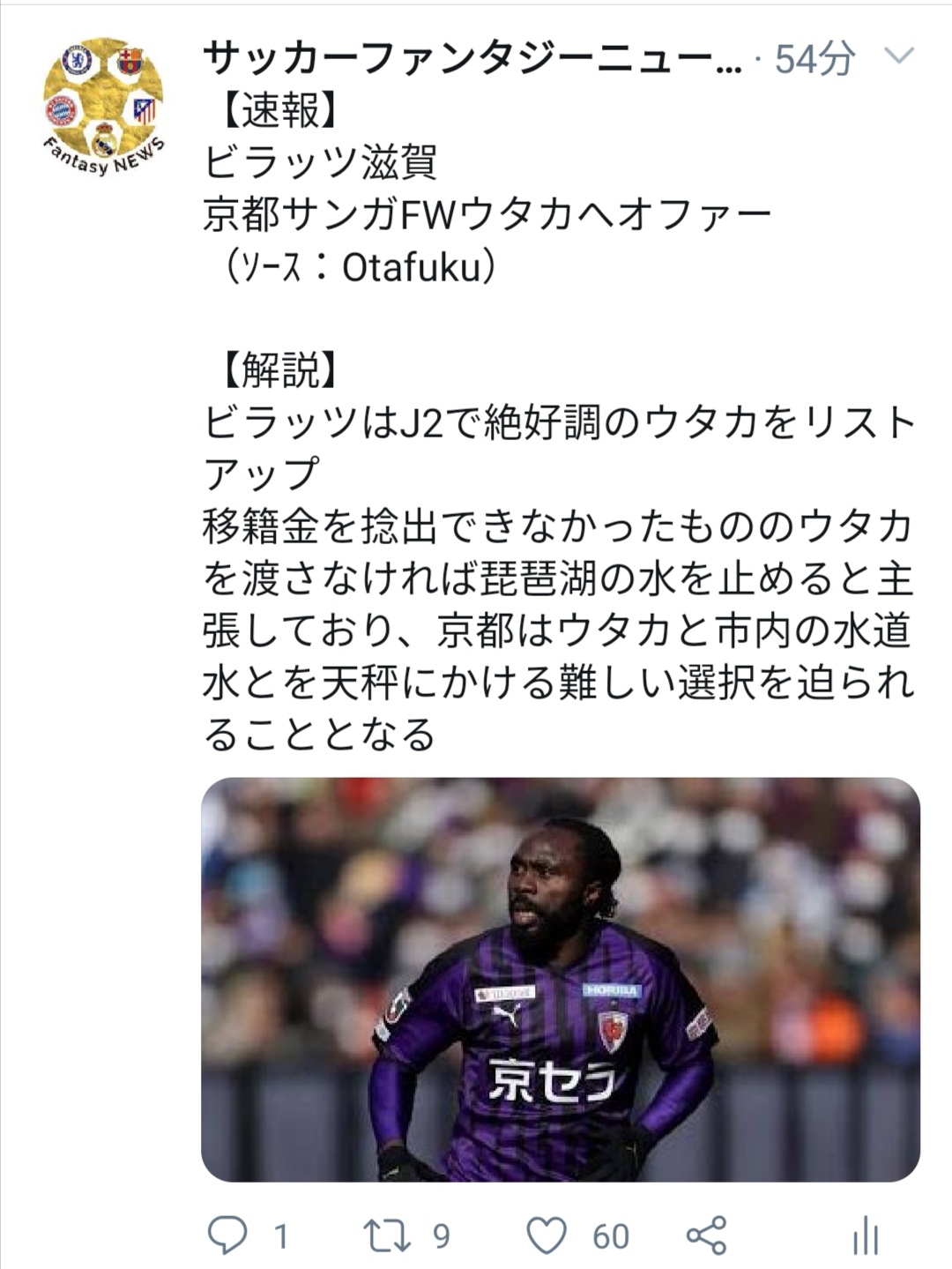Retweet this post
Image resolution: width=952 pixels, height=1269 pixels.
tap(389, 1235)
